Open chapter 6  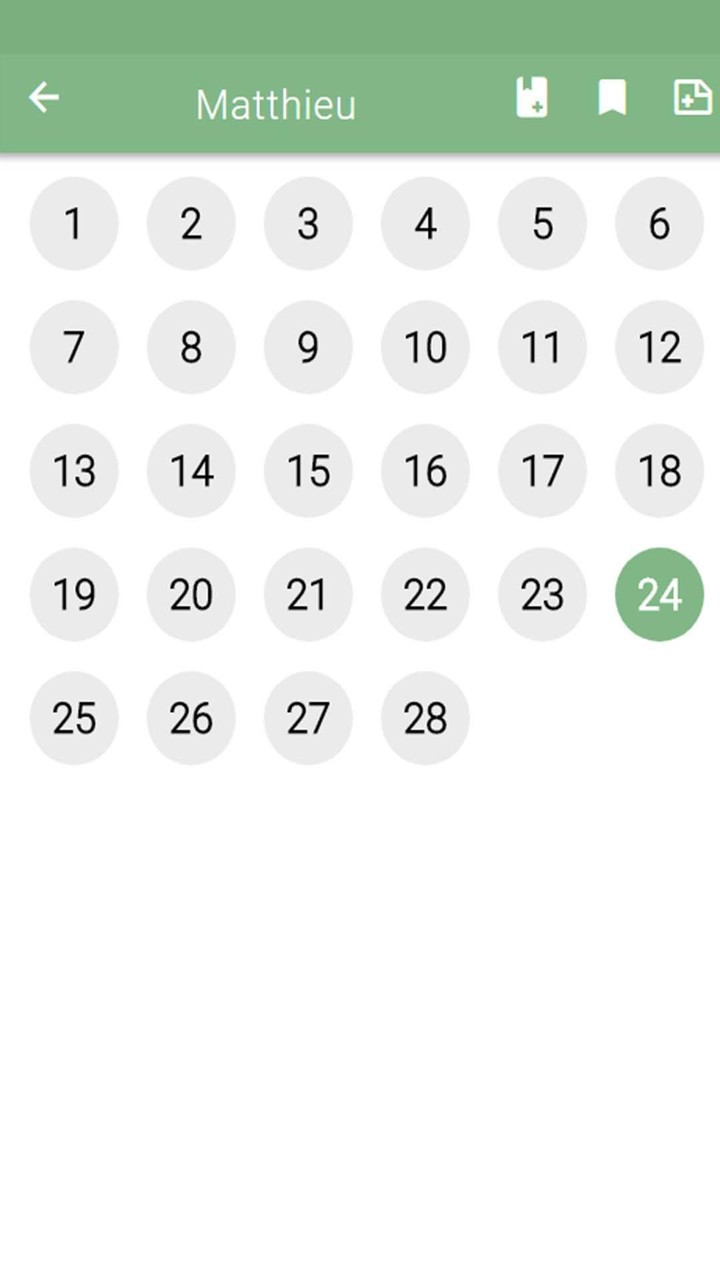coord(659,224)
